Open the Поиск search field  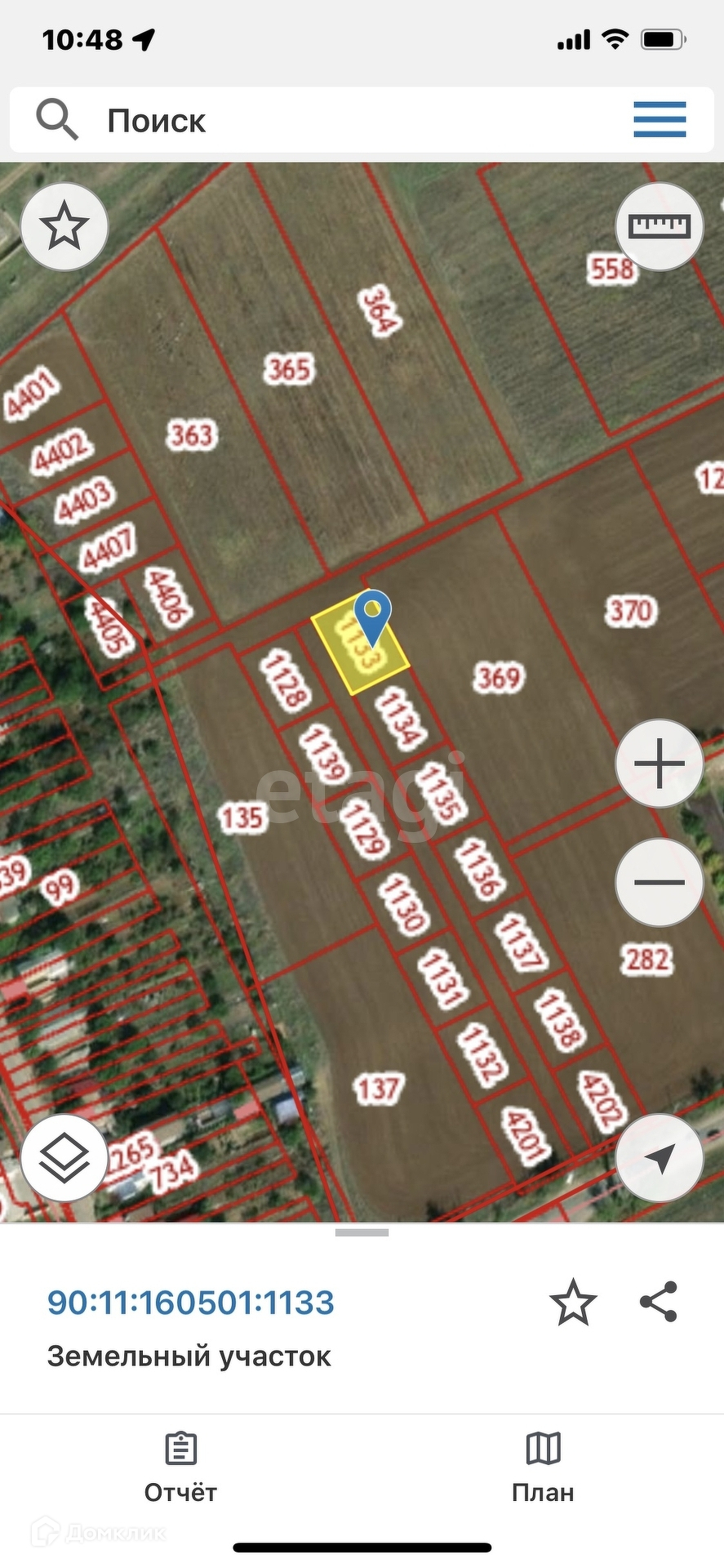point(326,121)
